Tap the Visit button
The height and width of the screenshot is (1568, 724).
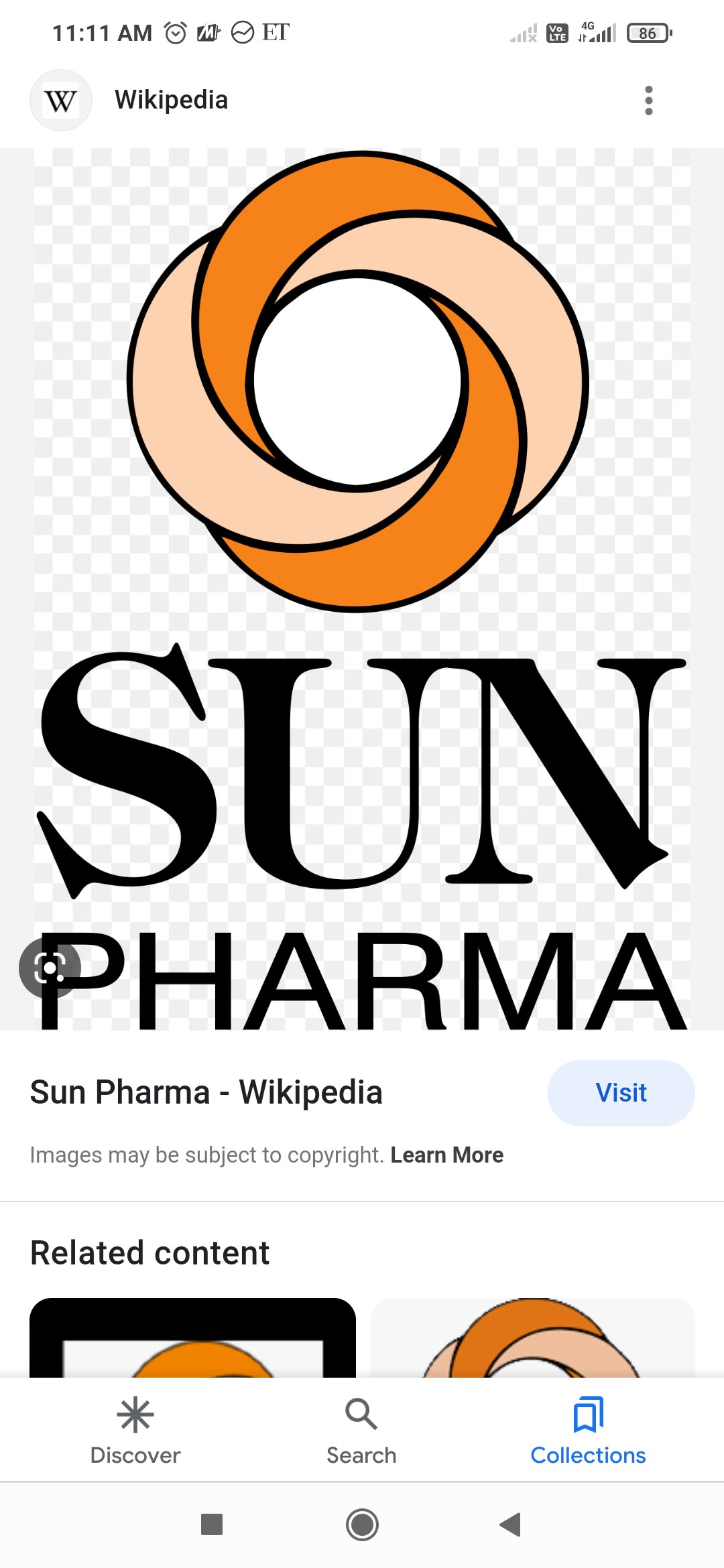[x=621, y=1093]
